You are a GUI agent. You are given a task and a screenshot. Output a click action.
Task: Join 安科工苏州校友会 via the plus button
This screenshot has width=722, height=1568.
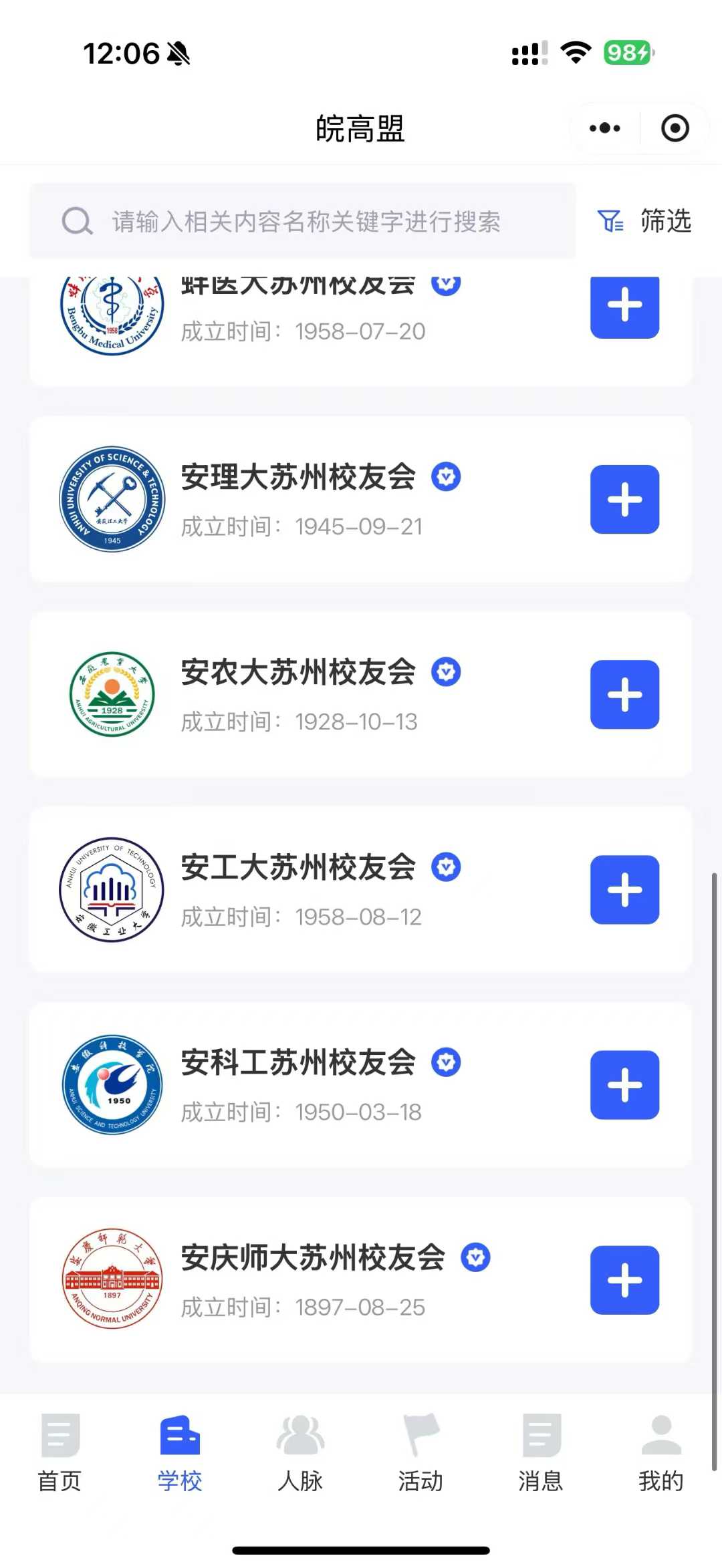tap(624, 1085)
